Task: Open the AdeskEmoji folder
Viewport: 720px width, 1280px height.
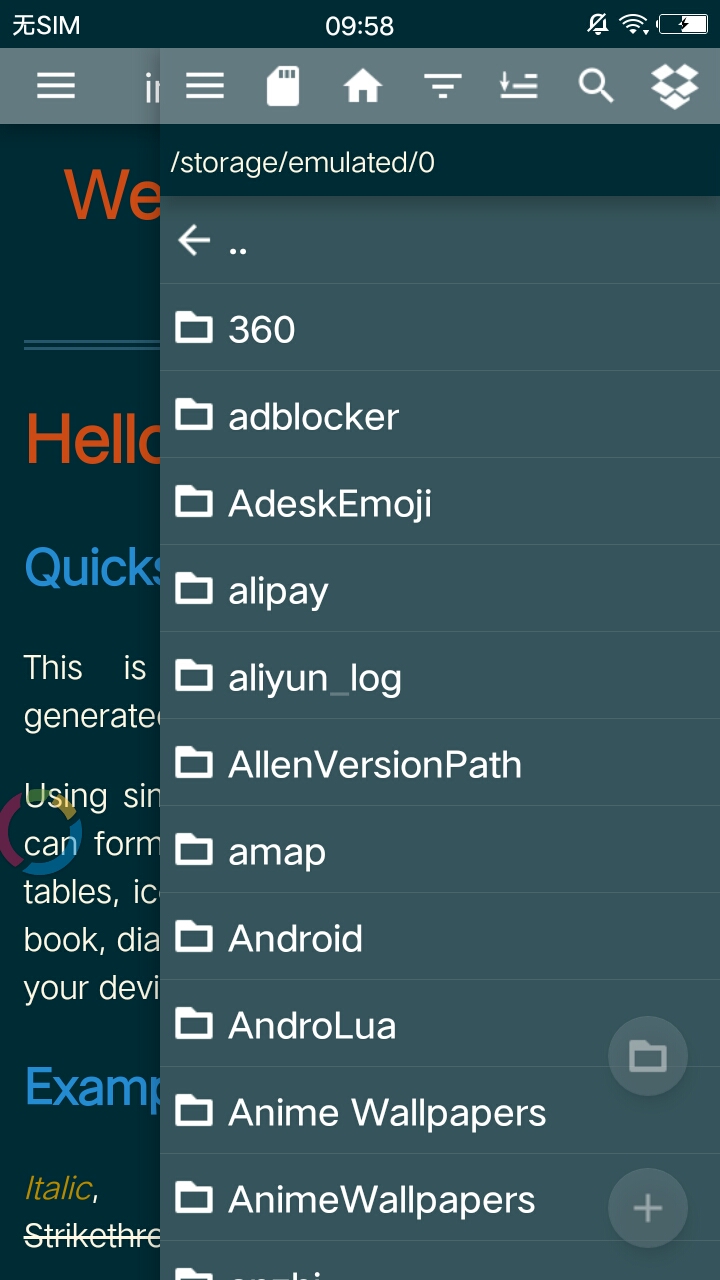Action: click(x=440, y=501)
